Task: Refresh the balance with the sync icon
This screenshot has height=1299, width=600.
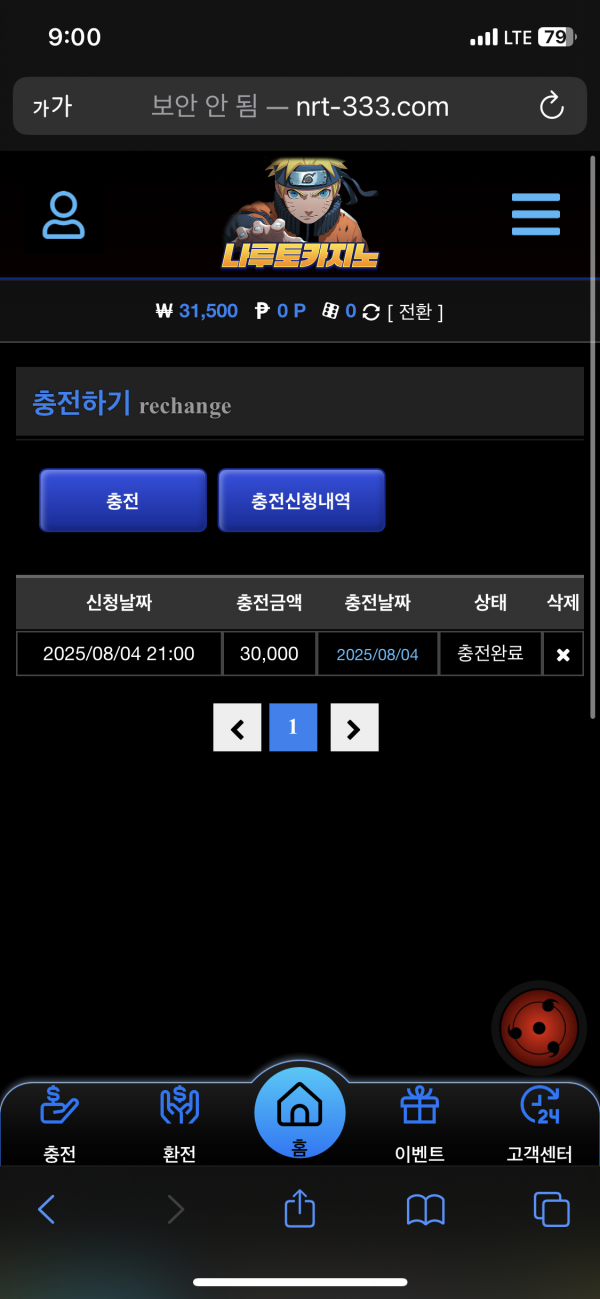Action: pos(371,312)
